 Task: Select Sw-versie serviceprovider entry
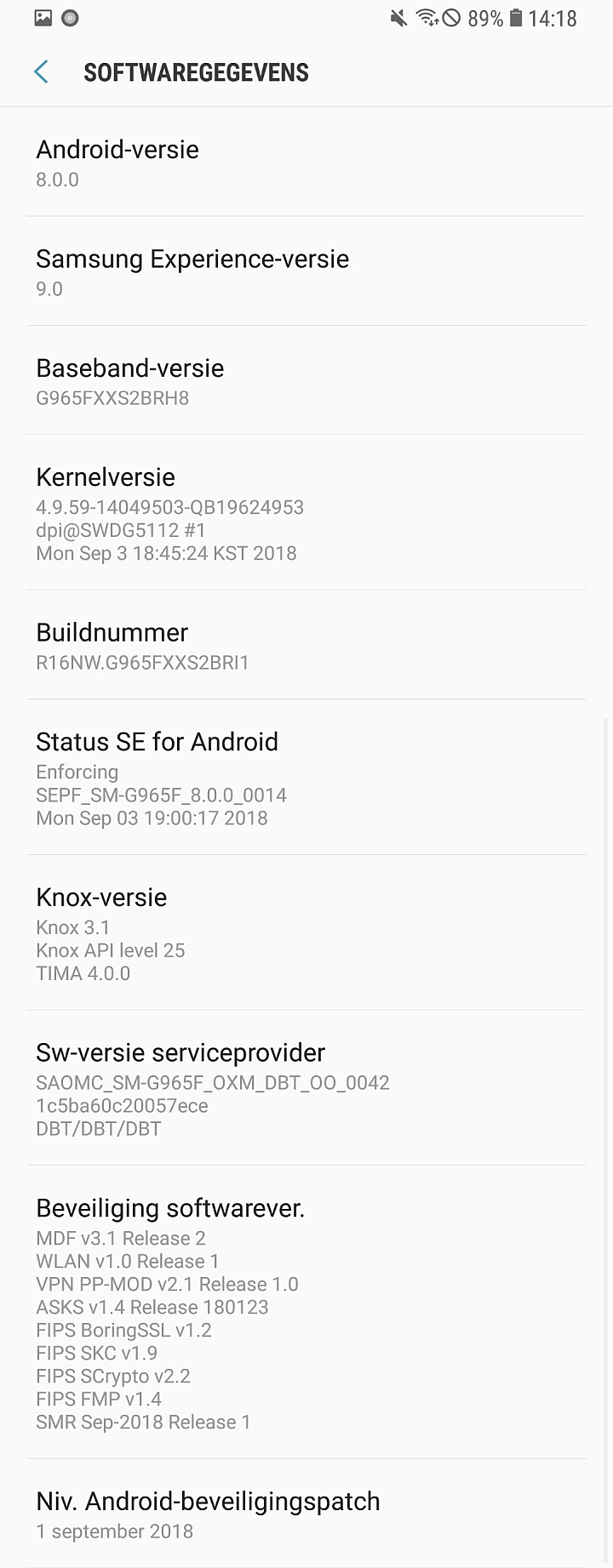click(306, 1089)
